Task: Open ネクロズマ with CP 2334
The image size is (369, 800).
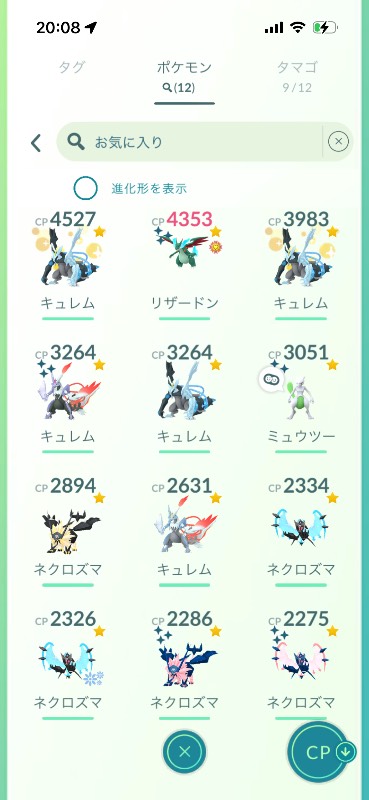Action: click(301, 531)
